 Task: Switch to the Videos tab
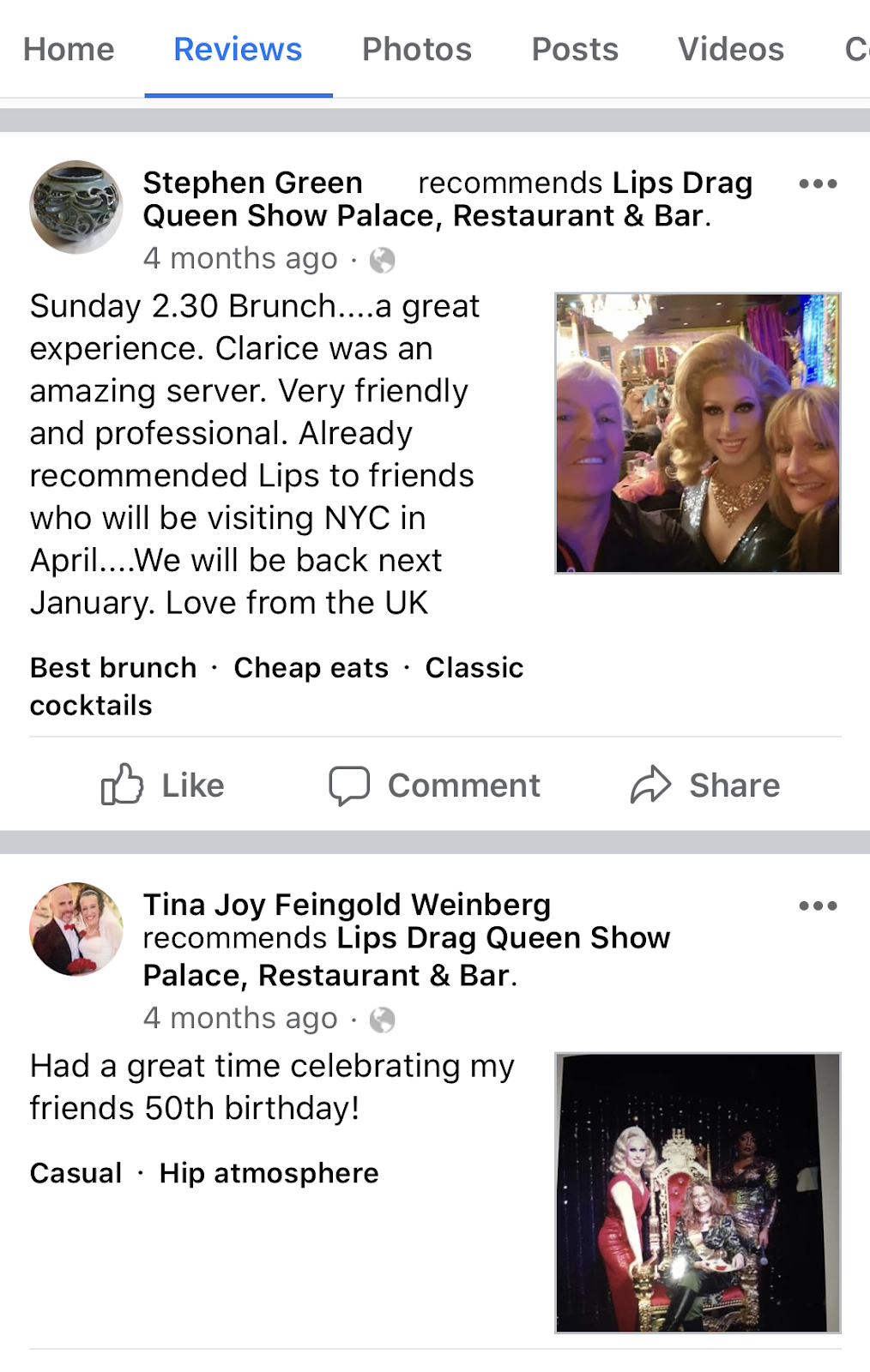click(x=731, y=50)
